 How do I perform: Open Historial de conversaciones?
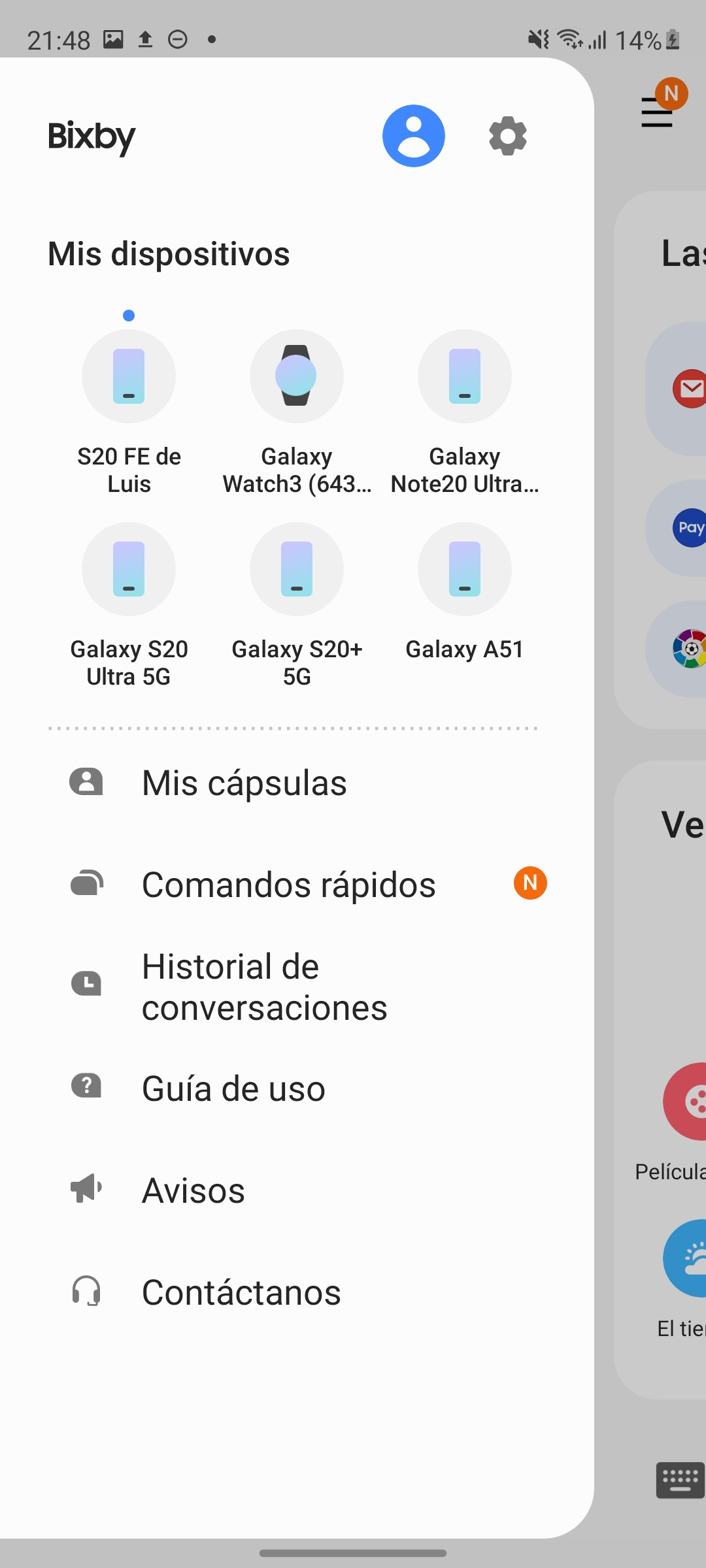(297, 987)
